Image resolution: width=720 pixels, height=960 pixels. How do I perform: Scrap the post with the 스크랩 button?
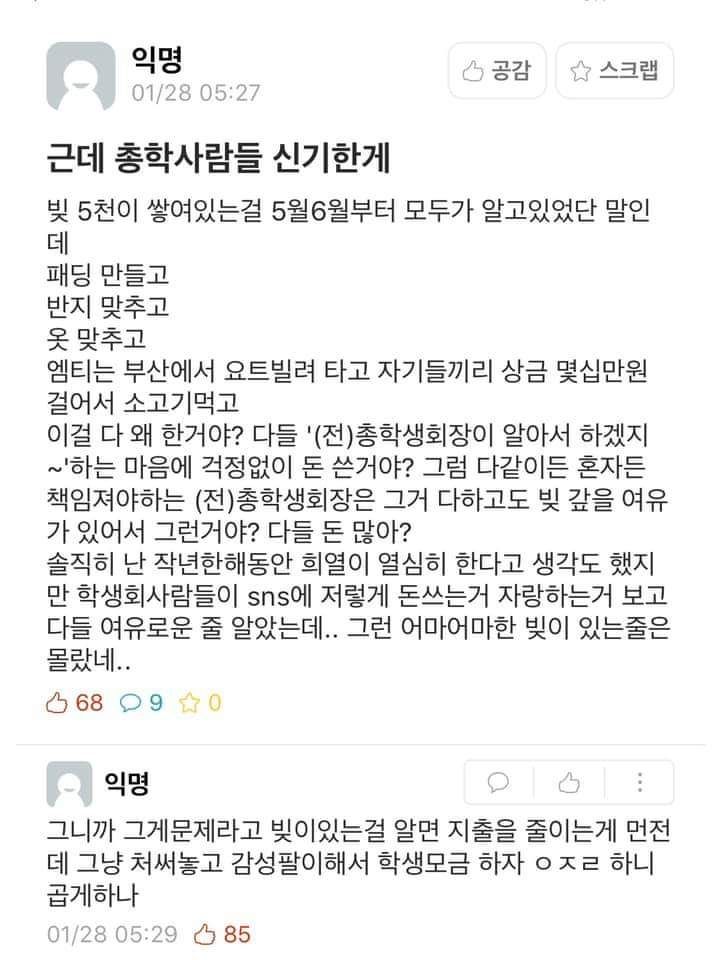click(614, 70)
